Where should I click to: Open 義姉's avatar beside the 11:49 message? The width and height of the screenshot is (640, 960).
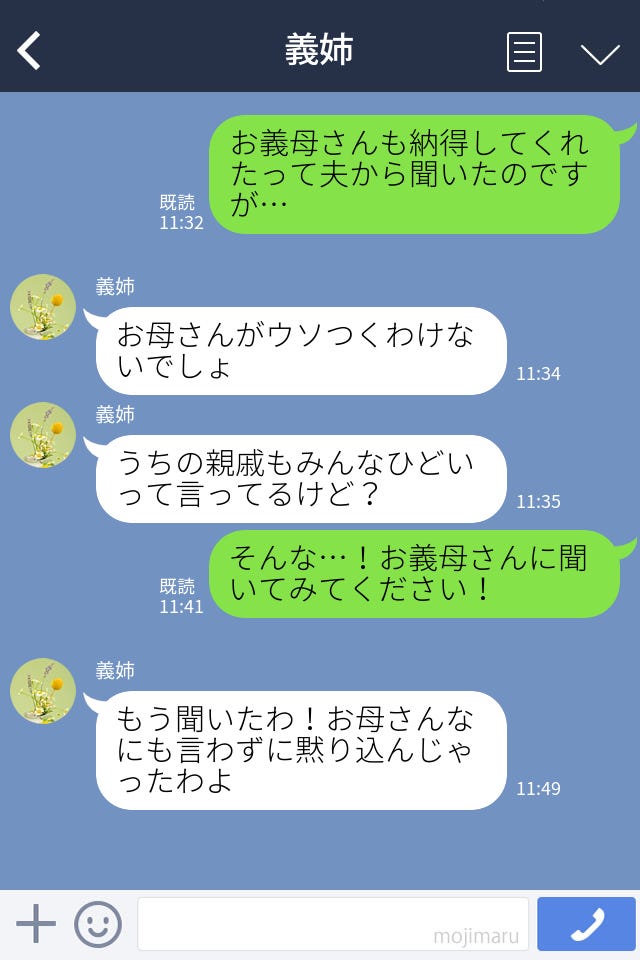(43, 691)
